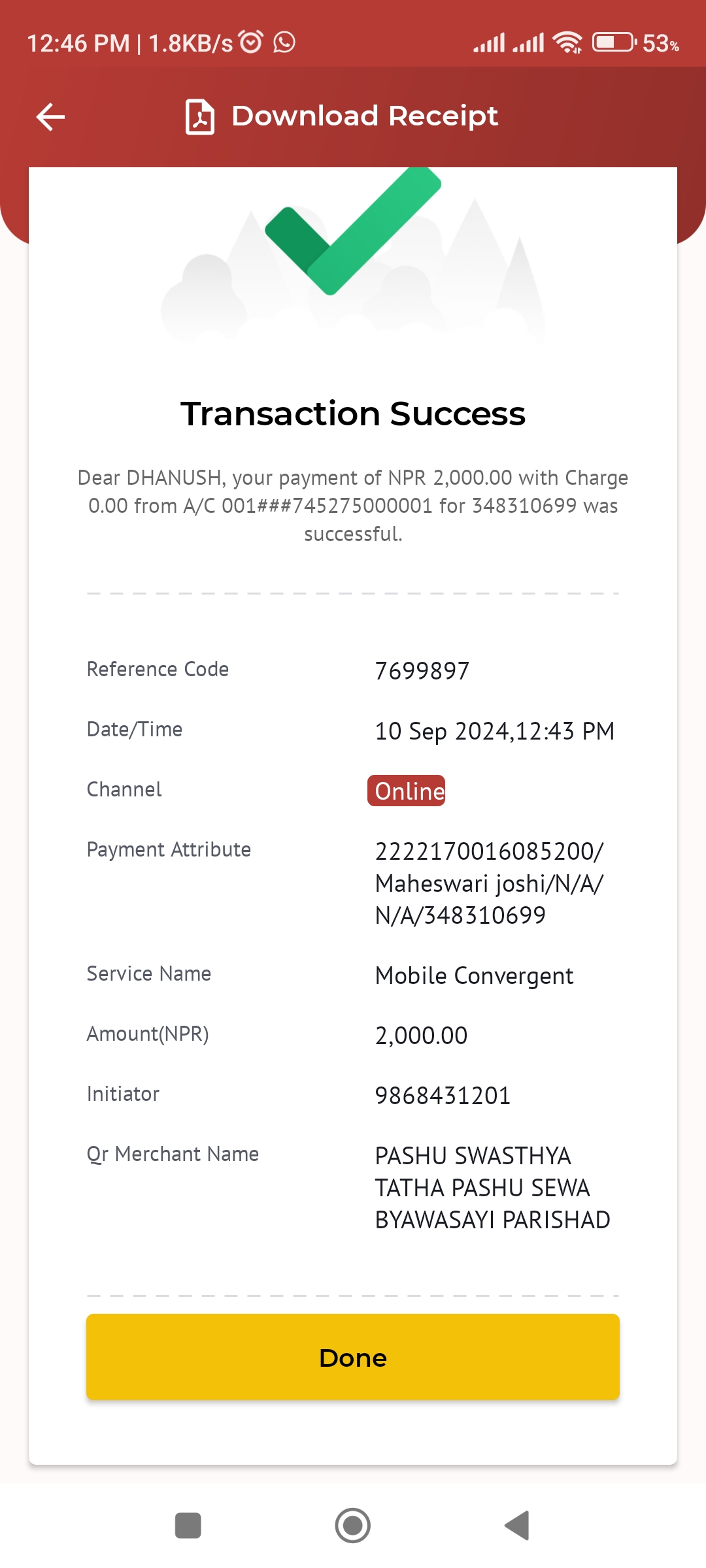Tap the yellow Done button

tap(353, 1357)
